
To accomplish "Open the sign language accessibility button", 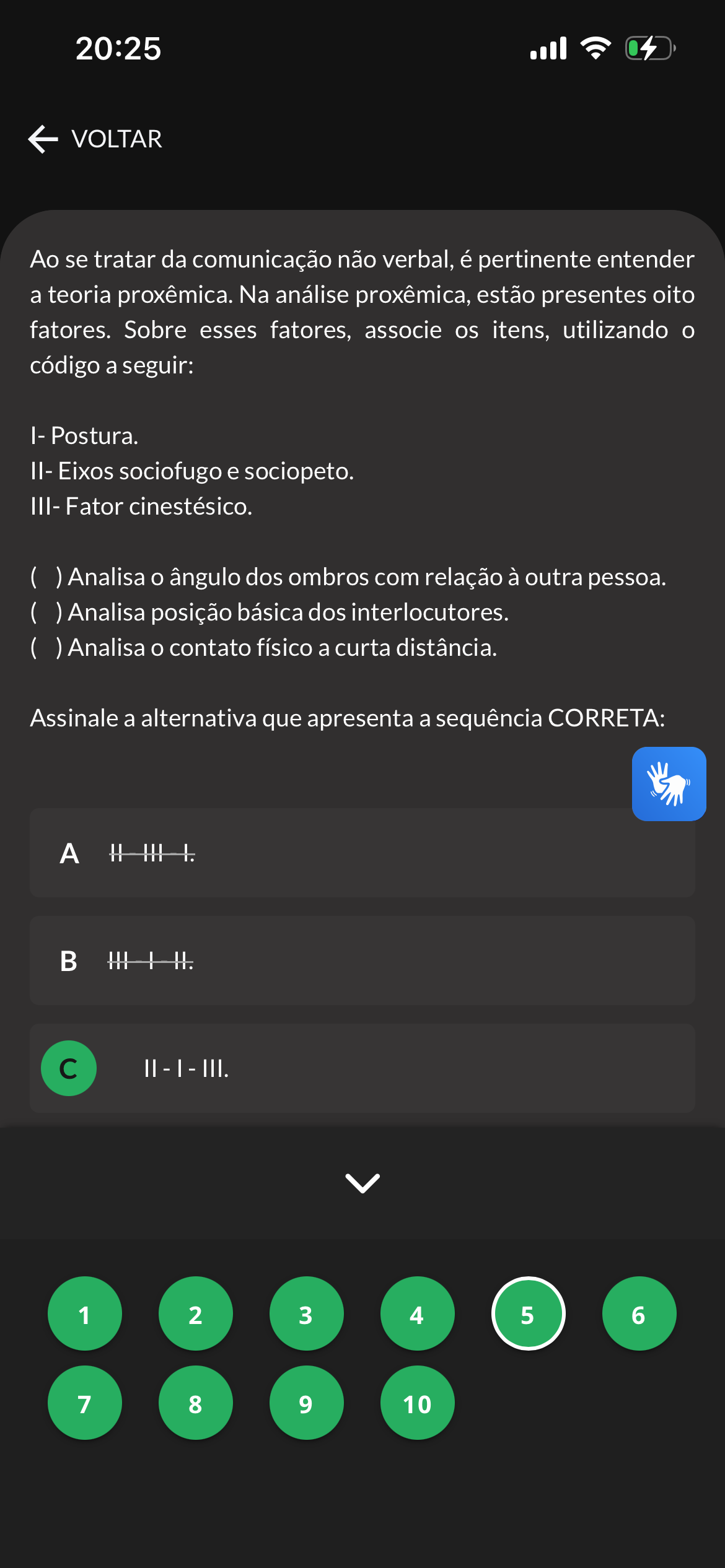I will click(669, 783).
